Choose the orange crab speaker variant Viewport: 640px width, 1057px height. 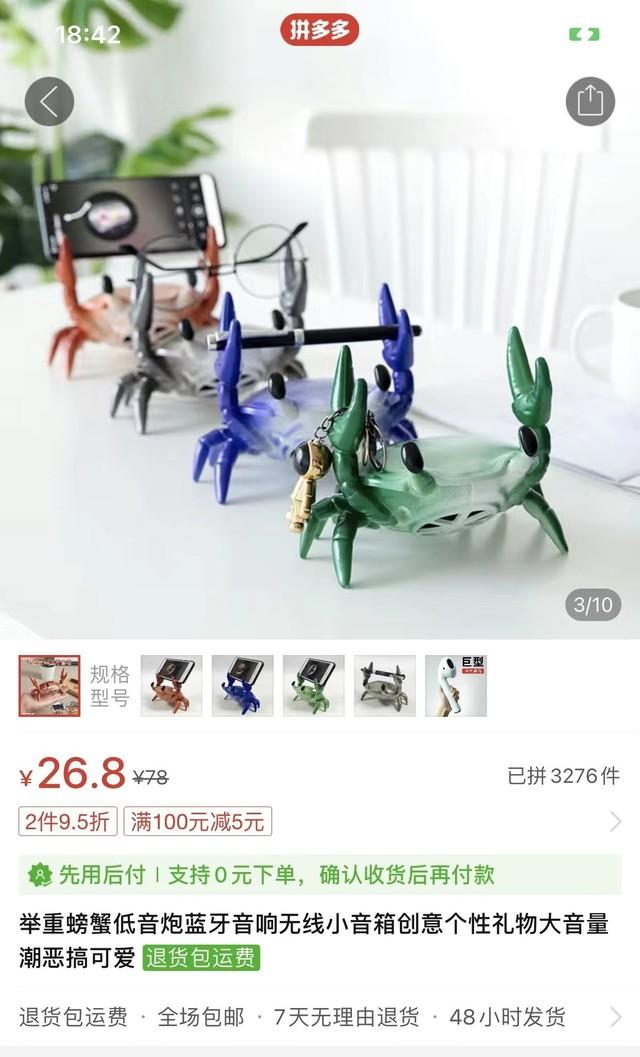coord(171,686)
